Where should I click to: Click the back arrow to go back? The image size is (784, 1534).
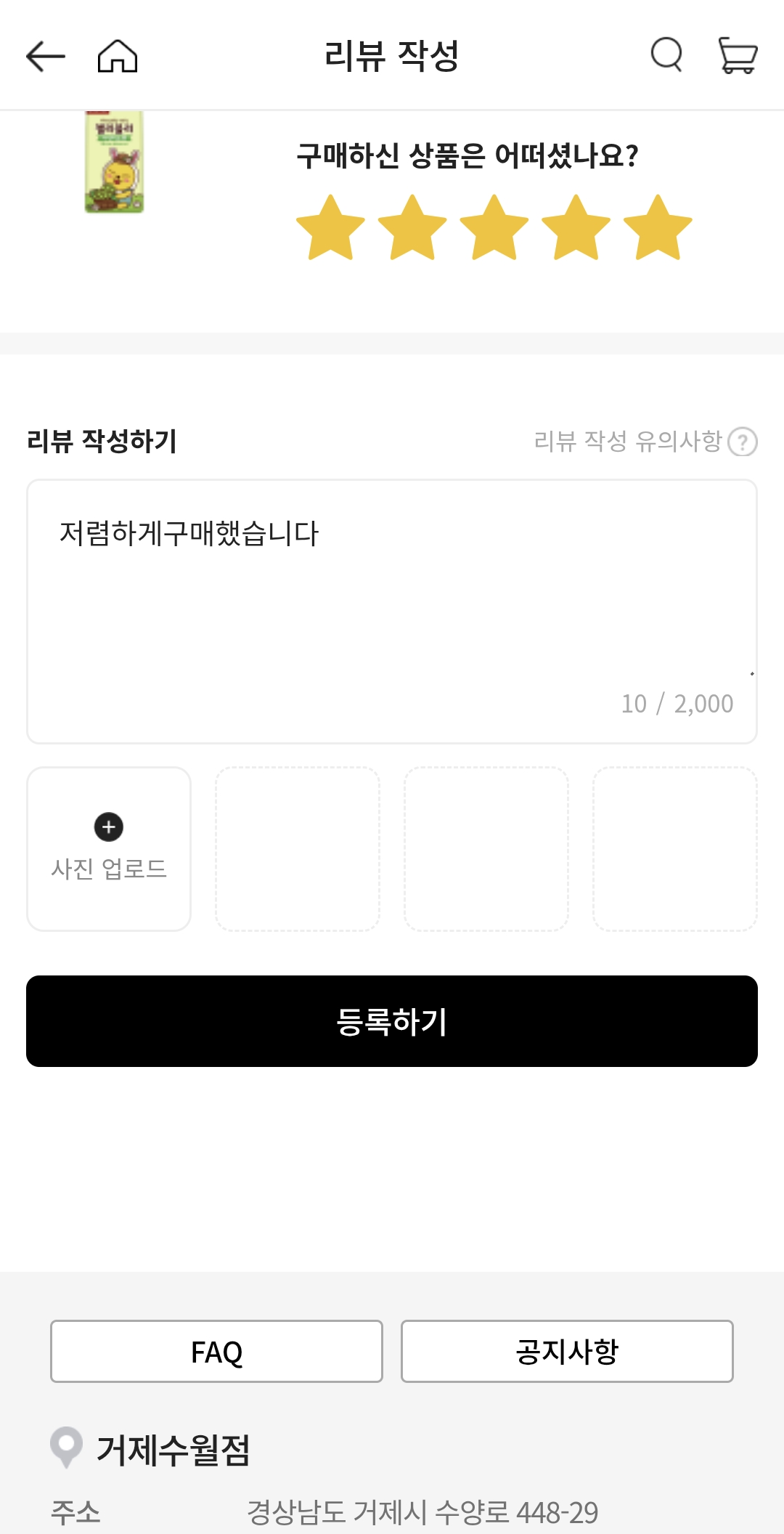pos(45,56)
